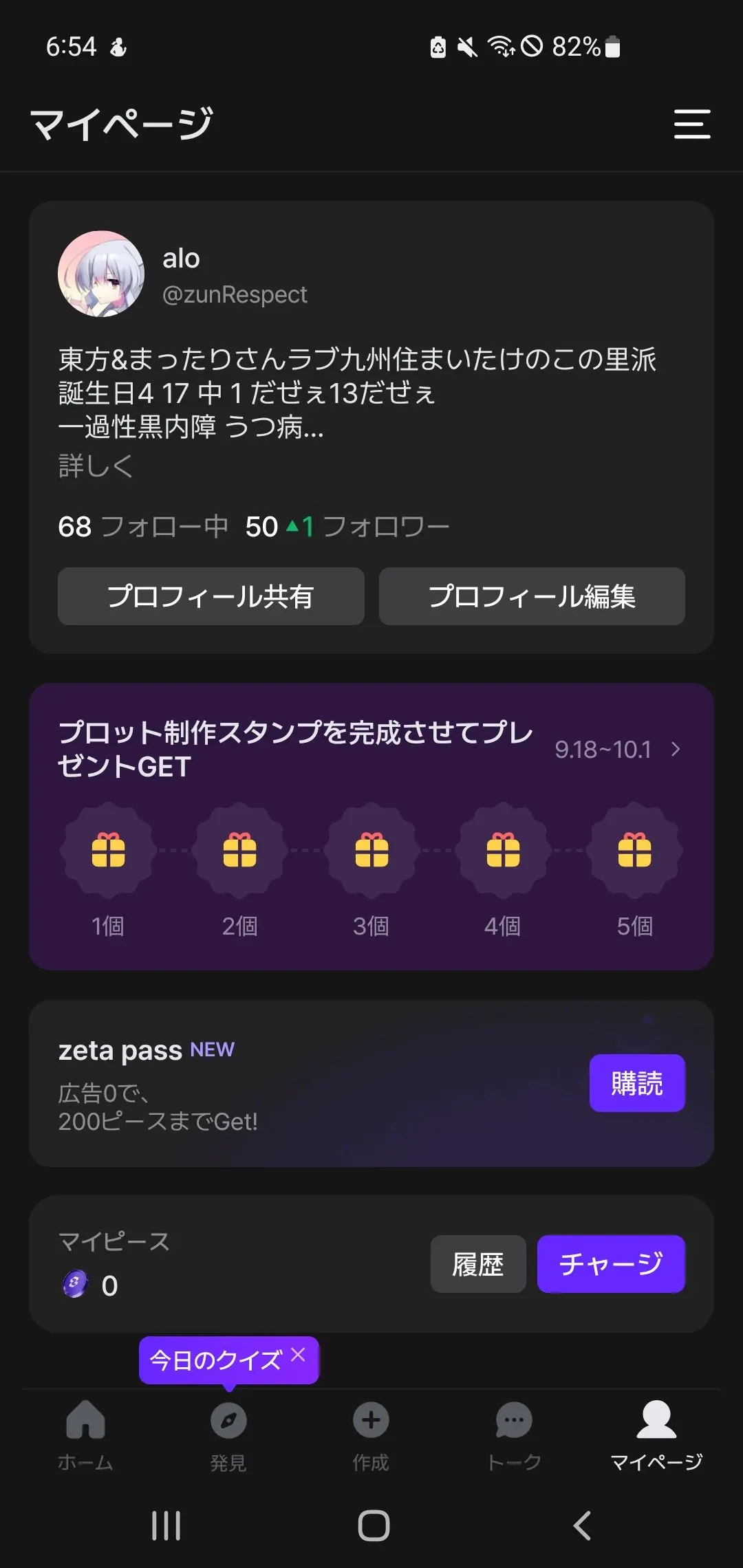Tap チャージ to charge pieces
Screen dimensions: 743x1568
point(611,1264)
